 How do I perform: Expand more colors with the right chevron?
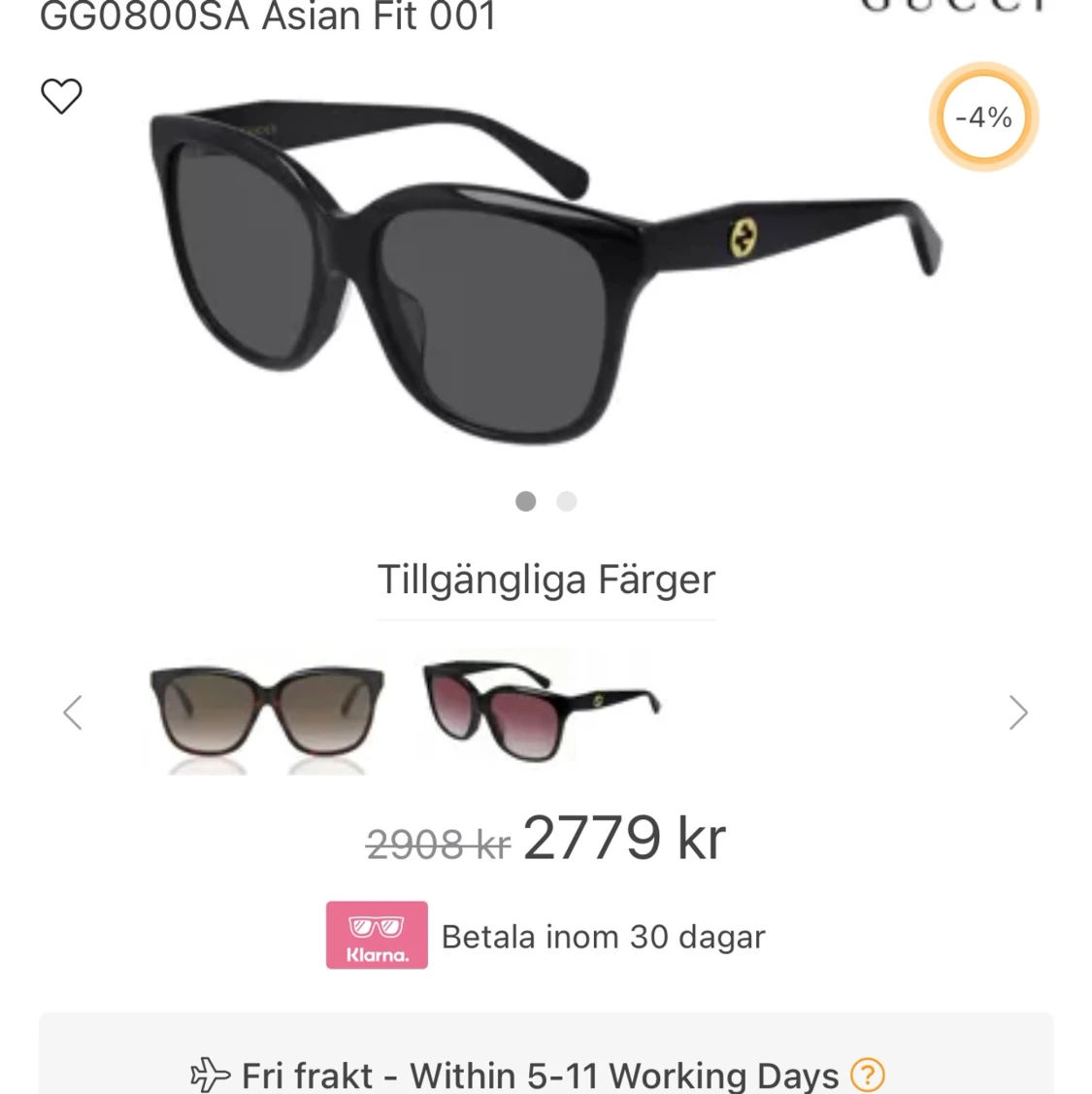1018,712
